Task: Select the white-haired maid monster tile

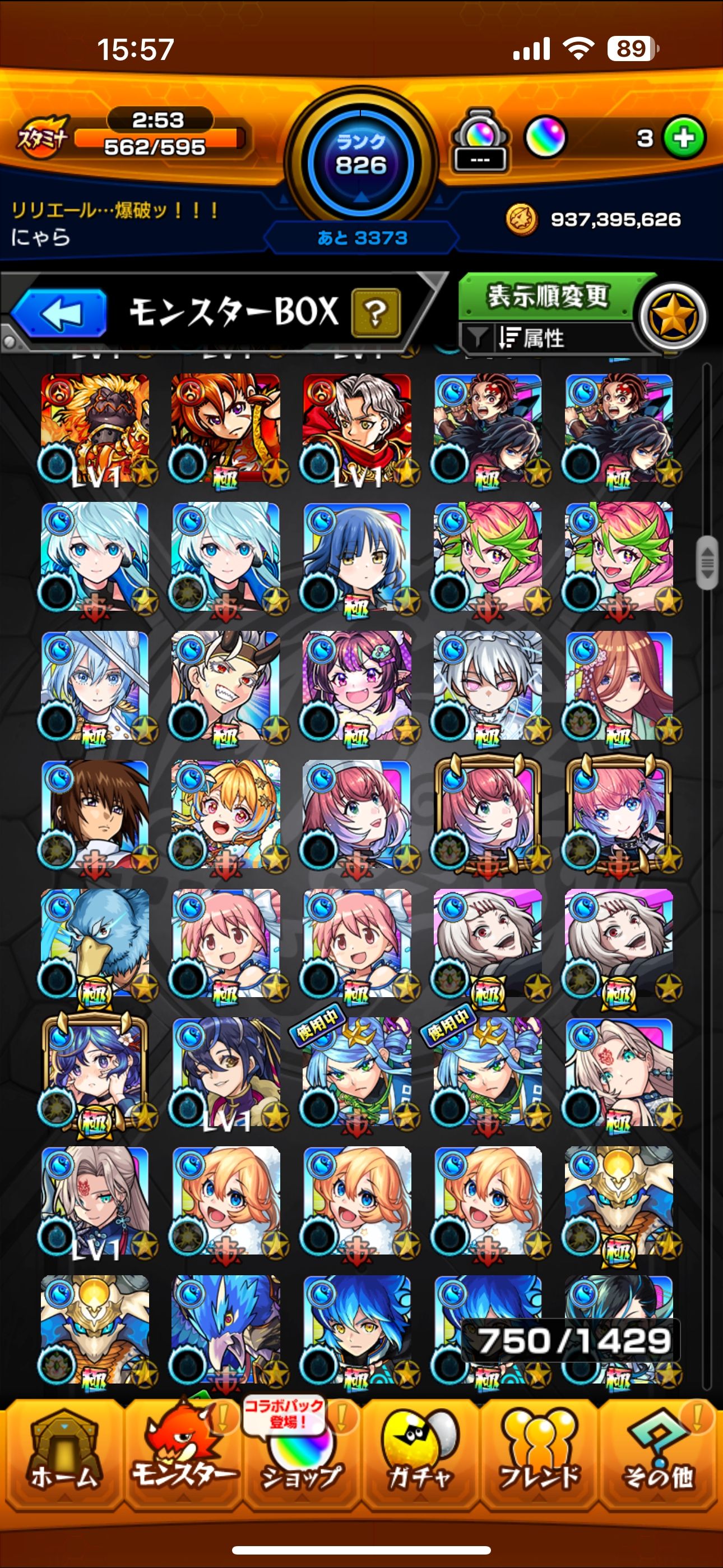Action: pyautogui.click(x=488, y=684)
